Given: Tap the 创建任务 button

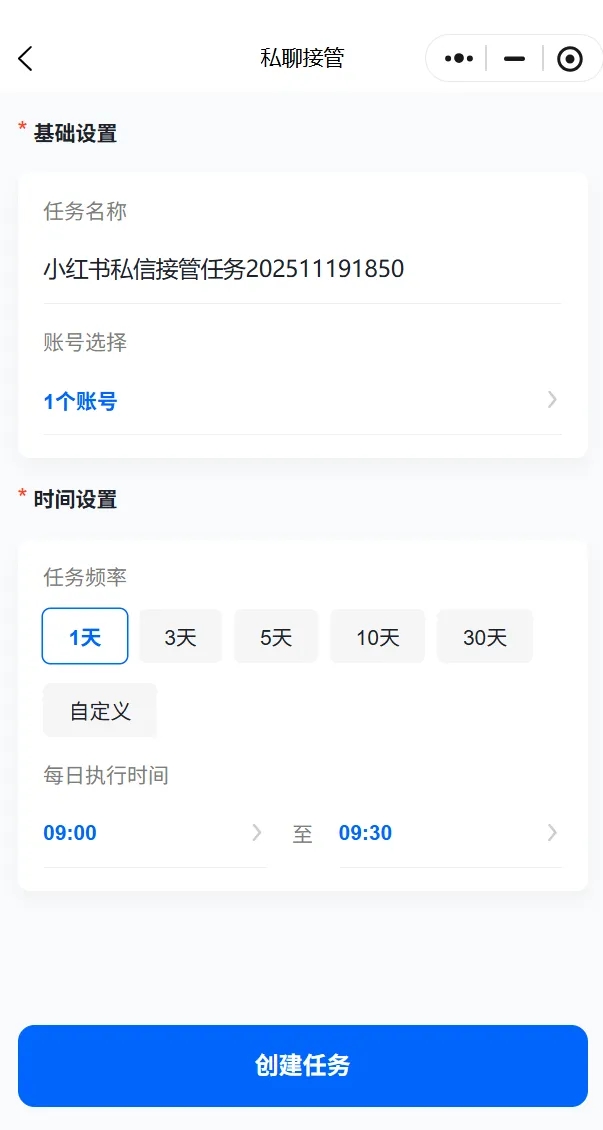Looking at the screenshot, I should [x=302, y=1066].
